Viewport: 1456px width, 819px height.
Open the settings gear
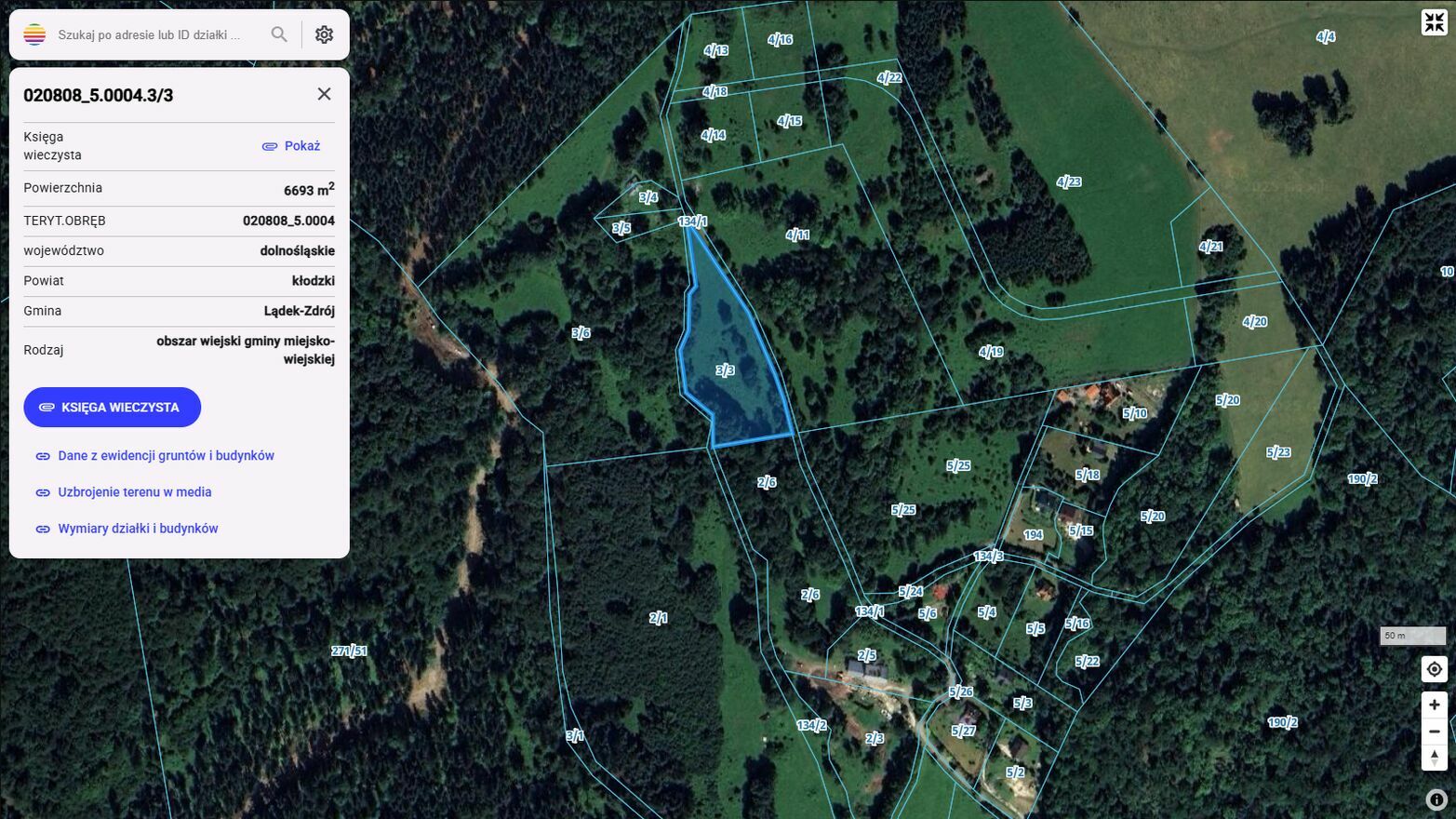[324, 34]
